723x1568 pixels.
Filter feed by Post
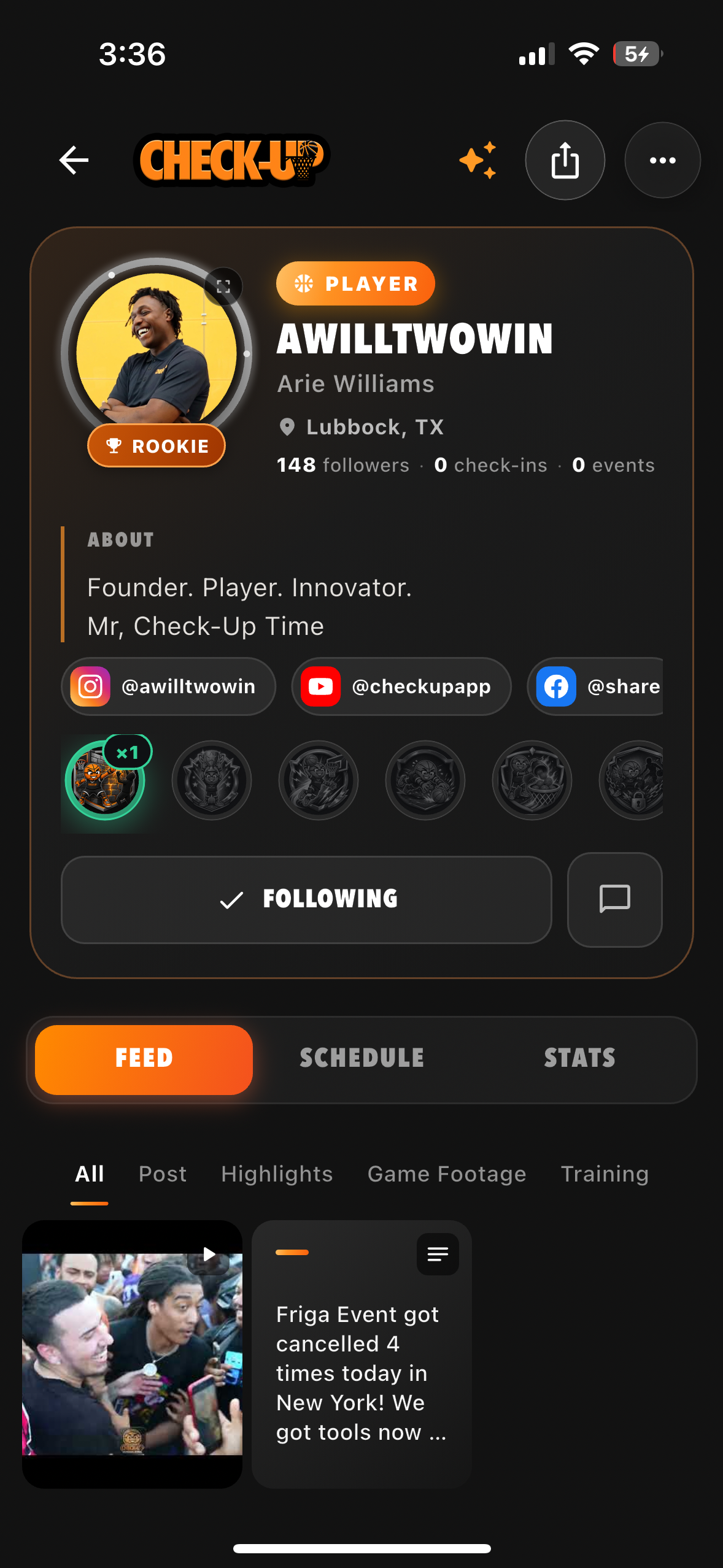(x=162, y=1174)
